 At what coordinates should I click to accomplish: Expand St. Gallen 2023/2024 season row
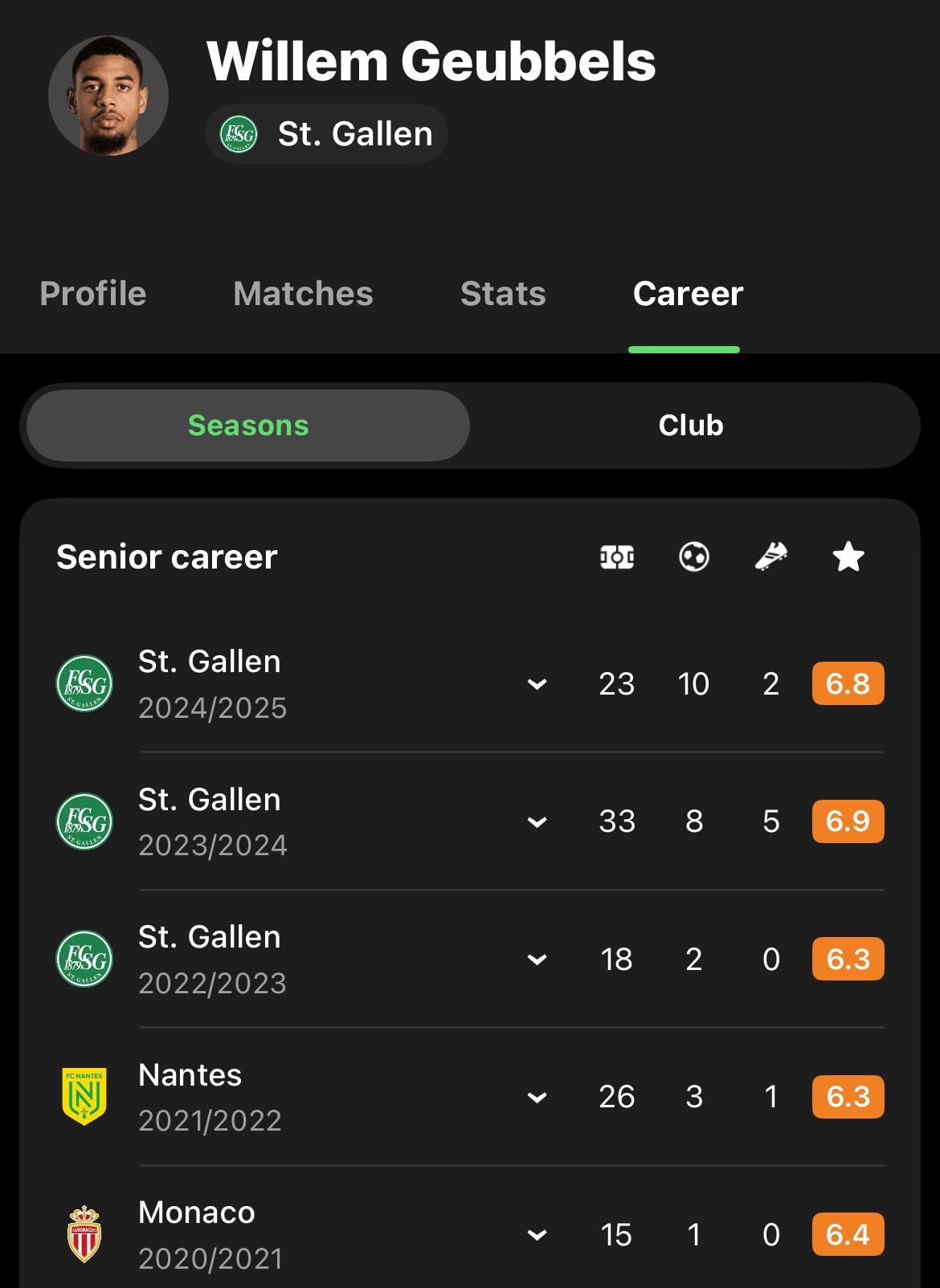point(537,821)
